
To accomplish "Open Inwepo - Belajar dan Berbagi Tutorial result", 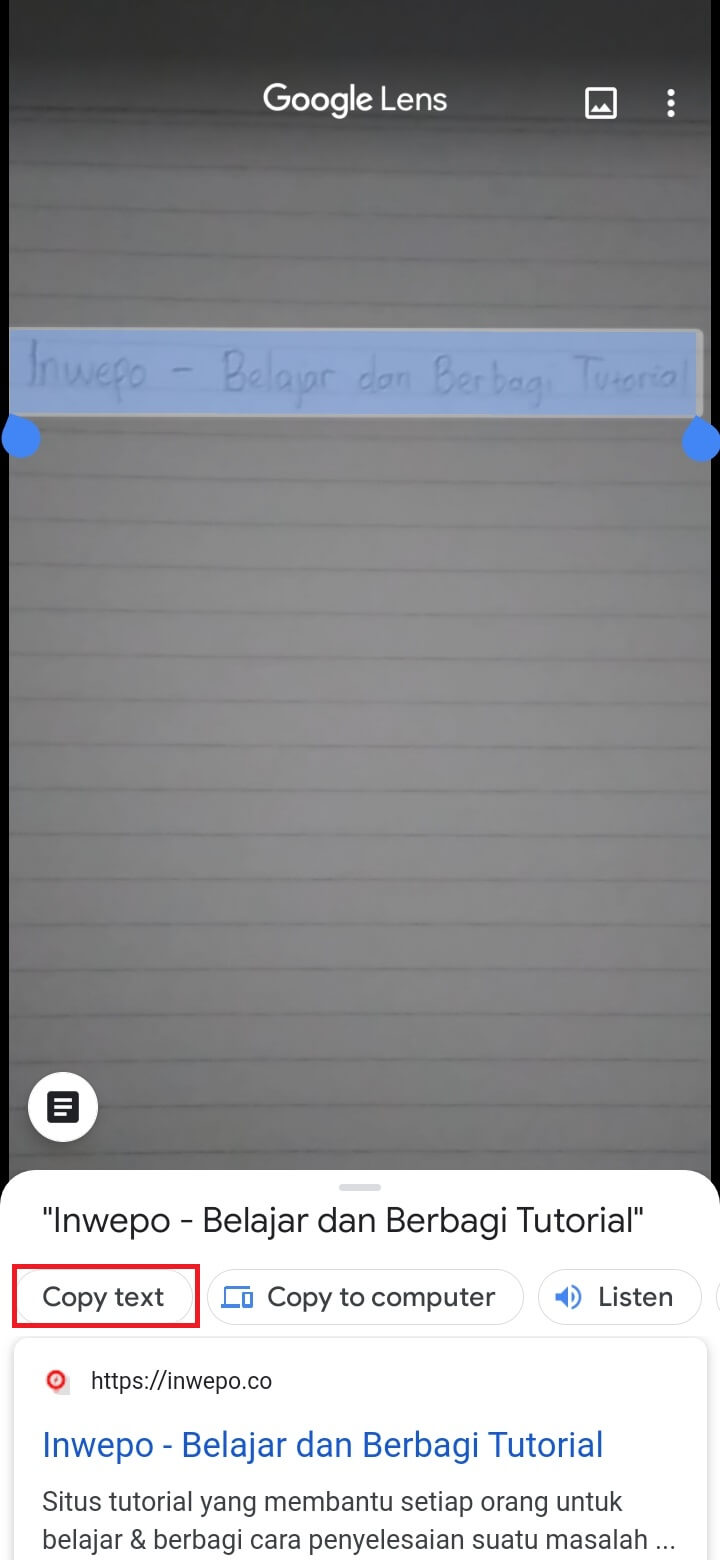I will click(322, 1445).
